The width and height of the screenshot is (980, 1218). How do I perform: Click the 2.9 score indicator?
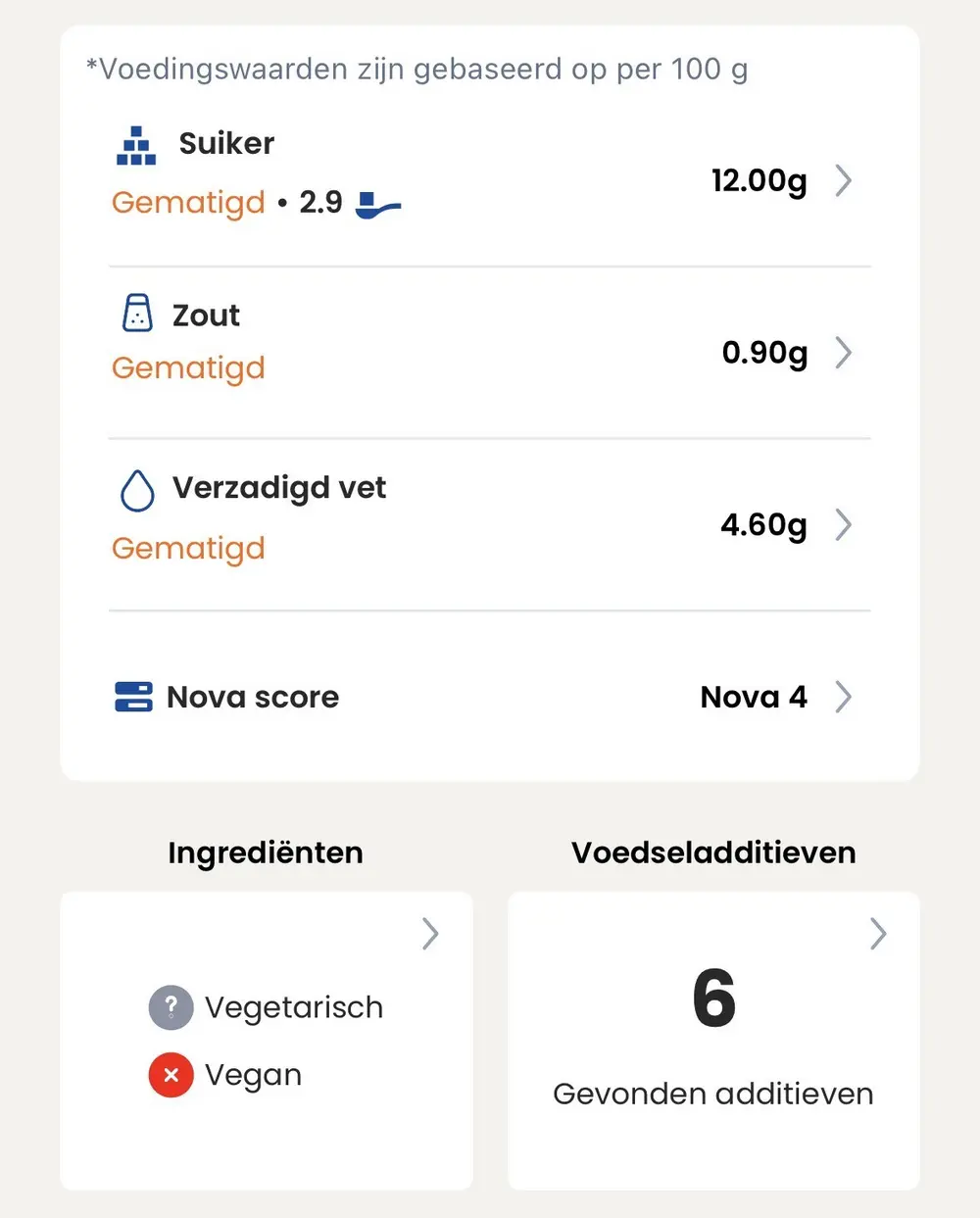pos(320,202)
